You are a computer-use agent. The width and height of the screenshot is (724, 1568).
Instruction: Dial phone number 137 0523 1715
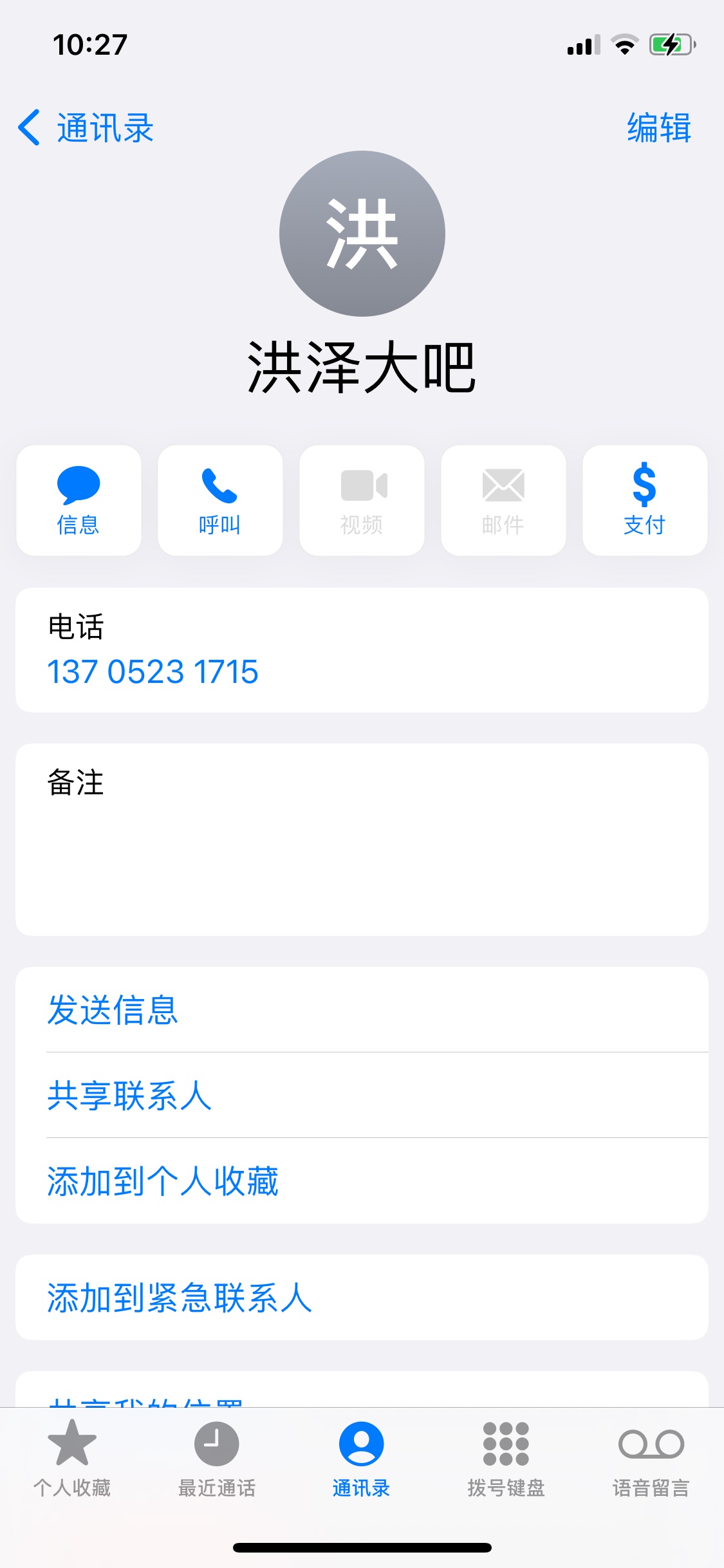click(153, 671)
